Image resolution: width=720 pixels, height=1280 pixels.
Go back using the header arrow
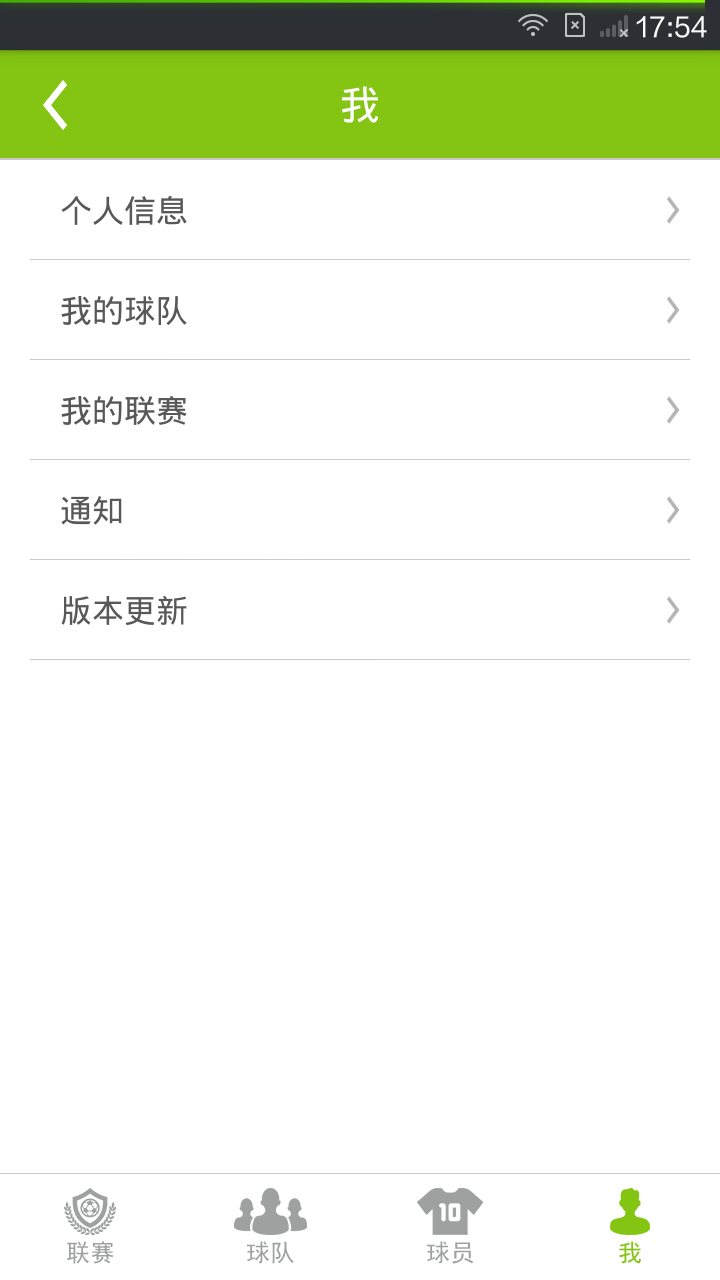tap(56, 105)
